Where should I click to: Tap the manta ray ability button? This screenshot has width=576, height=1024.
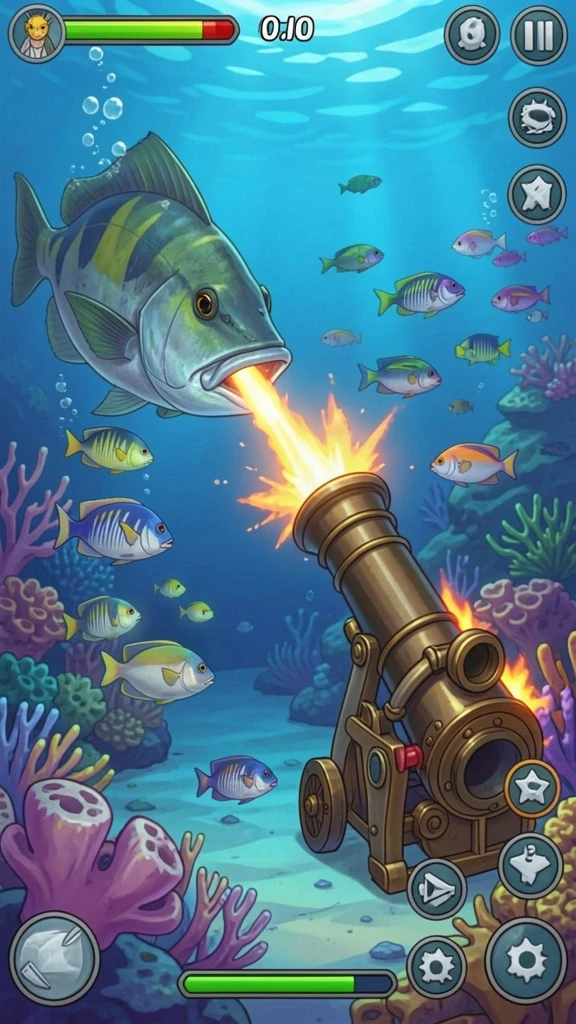[530, 866]
